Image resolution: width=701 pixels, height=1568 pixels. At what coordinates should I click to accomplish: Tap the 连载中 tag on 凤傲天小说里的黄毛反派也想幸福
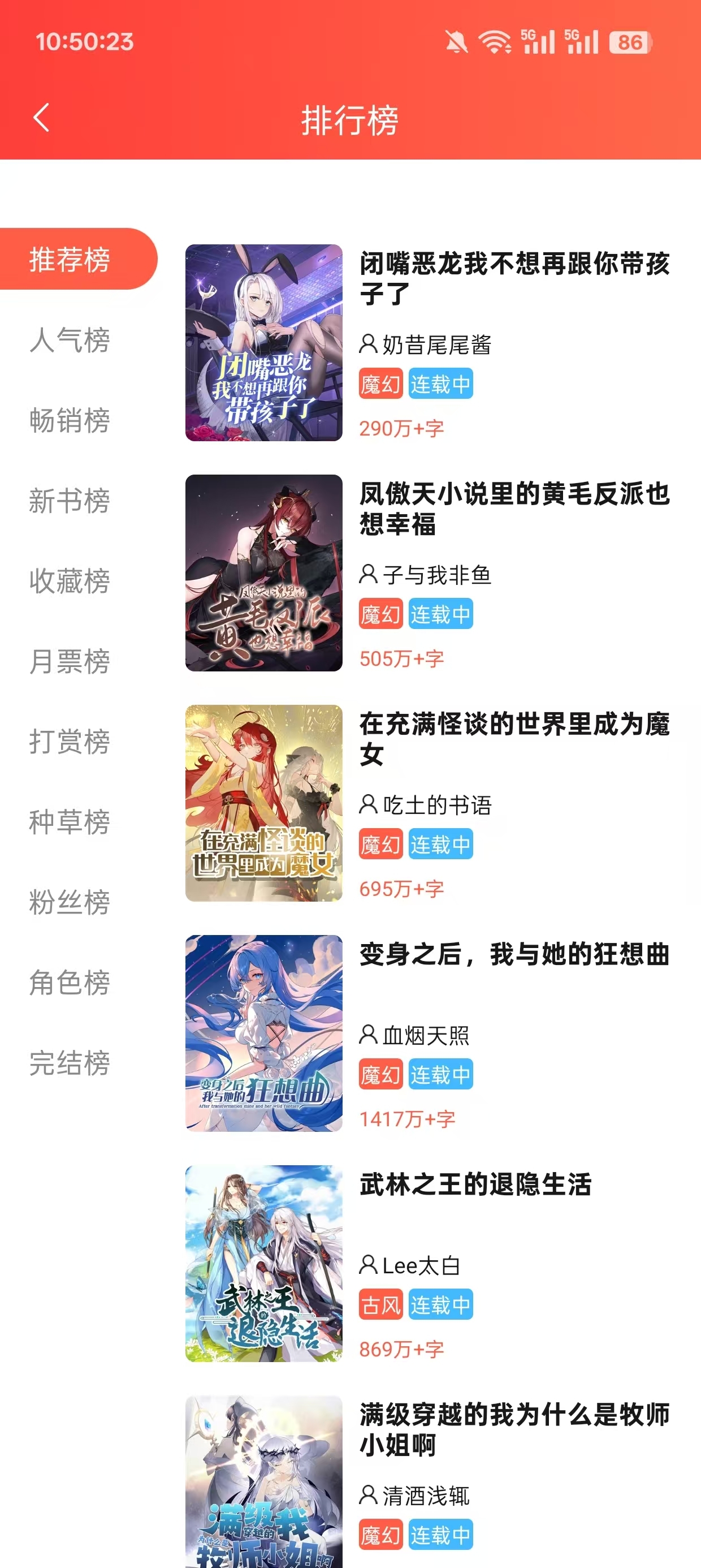click(x=441, y=614)
